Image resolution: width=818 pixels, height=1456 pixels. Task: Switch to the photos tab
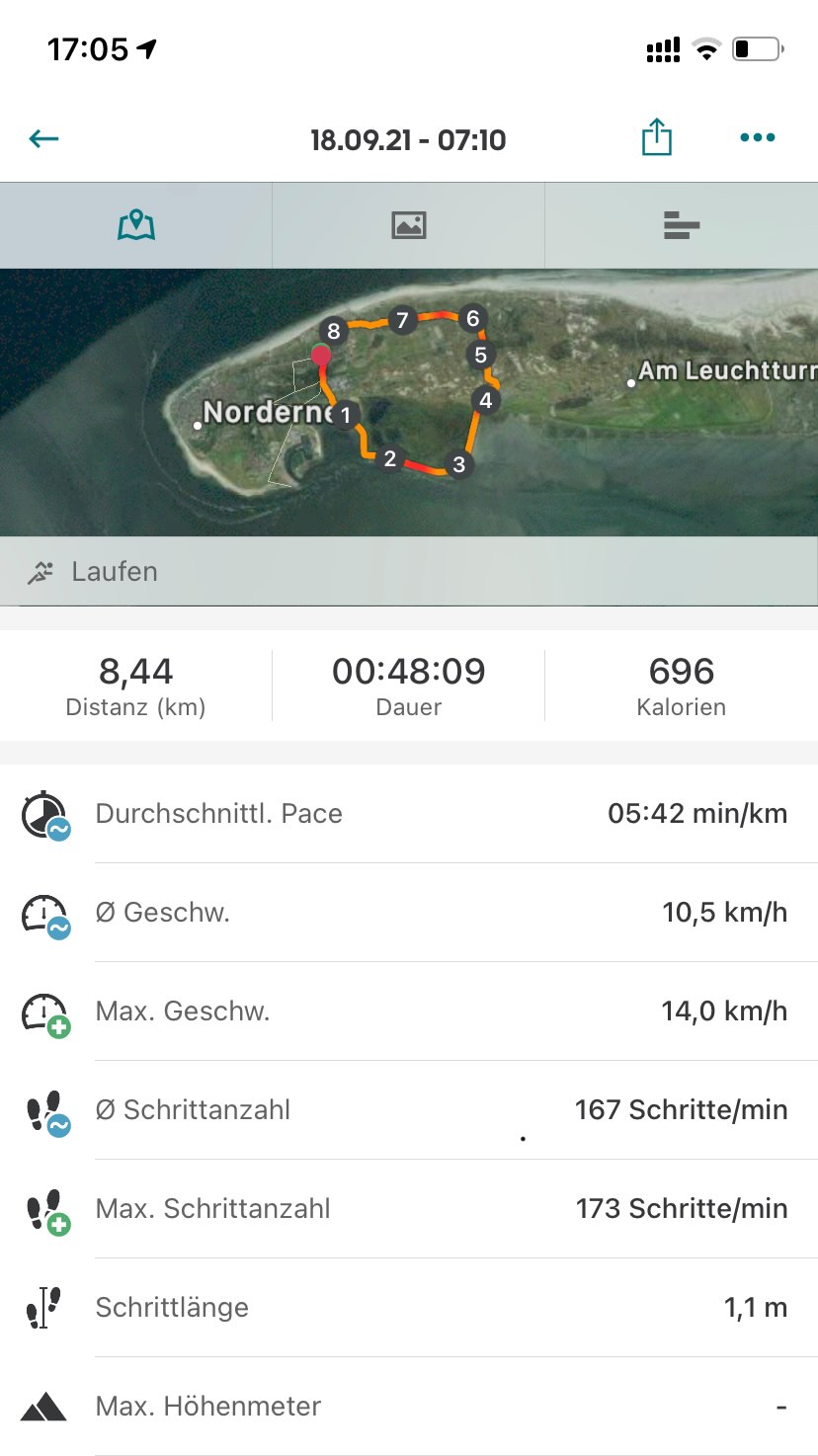(x=408, y=225)
